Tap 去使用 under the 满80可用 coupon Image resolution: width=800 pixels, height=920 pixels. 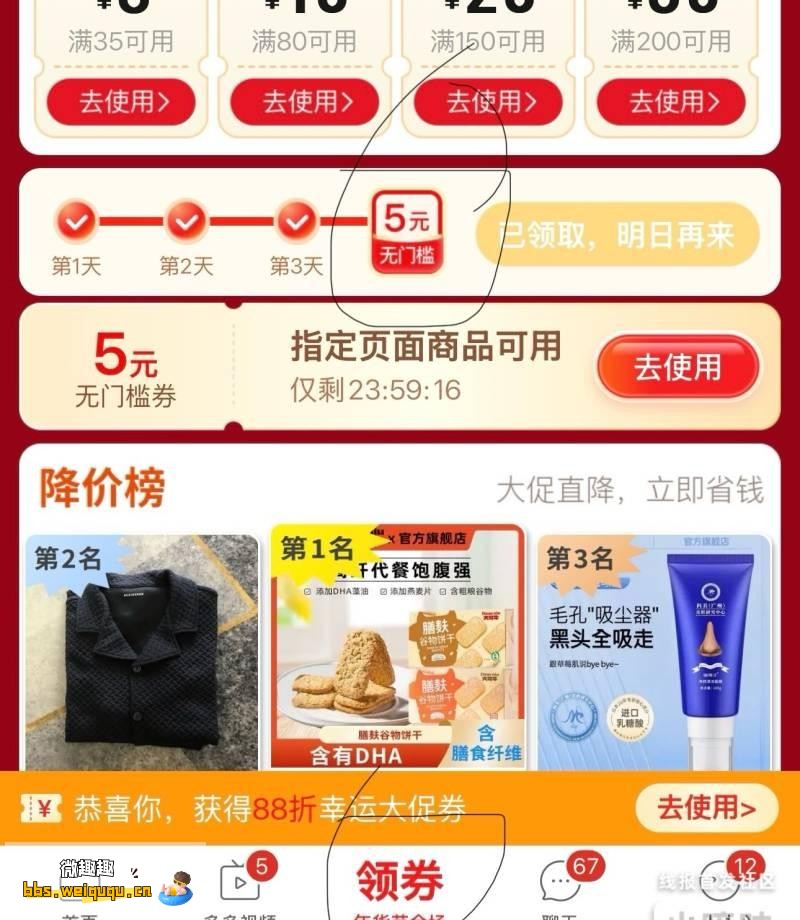(305, 102)
